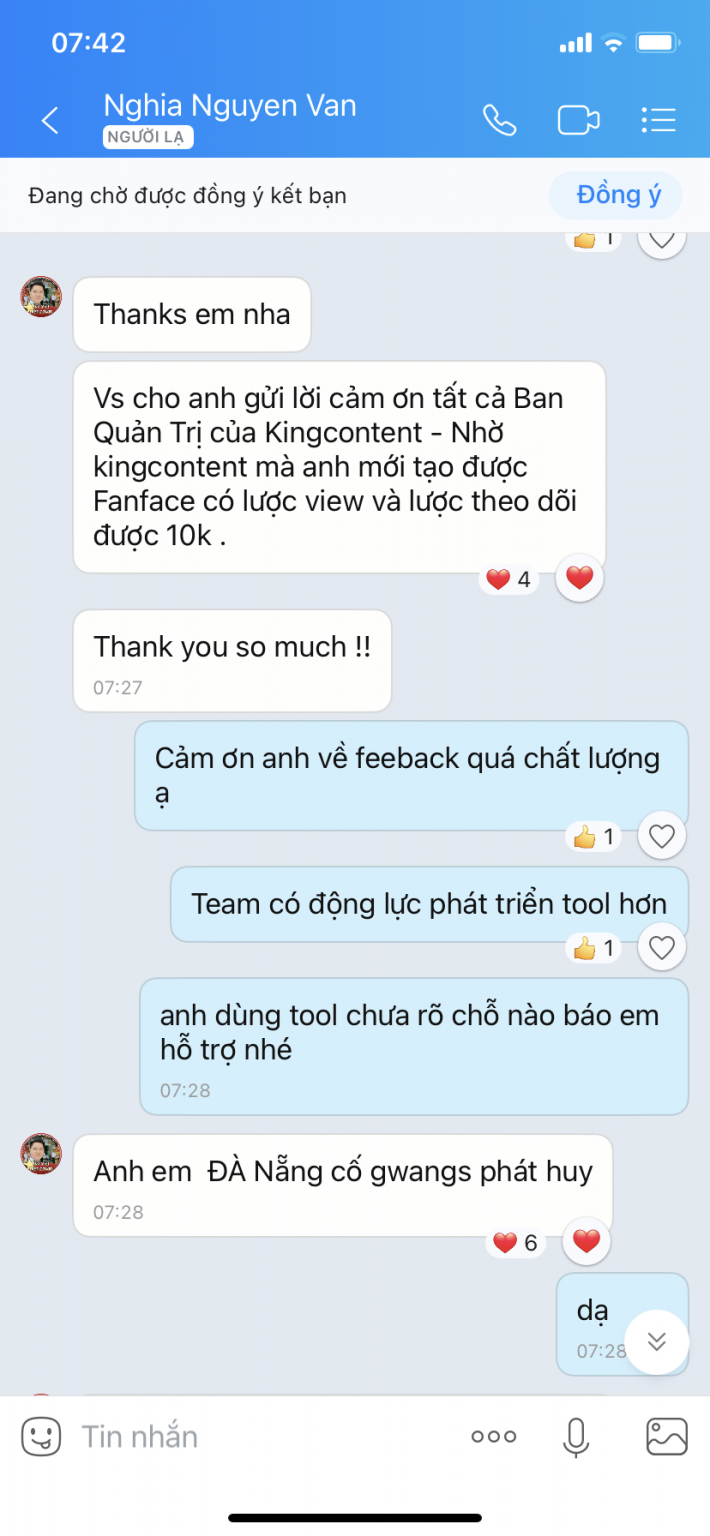Open more attachment options
Screen dimensions: 710x1536
[x=494, y=1437]
